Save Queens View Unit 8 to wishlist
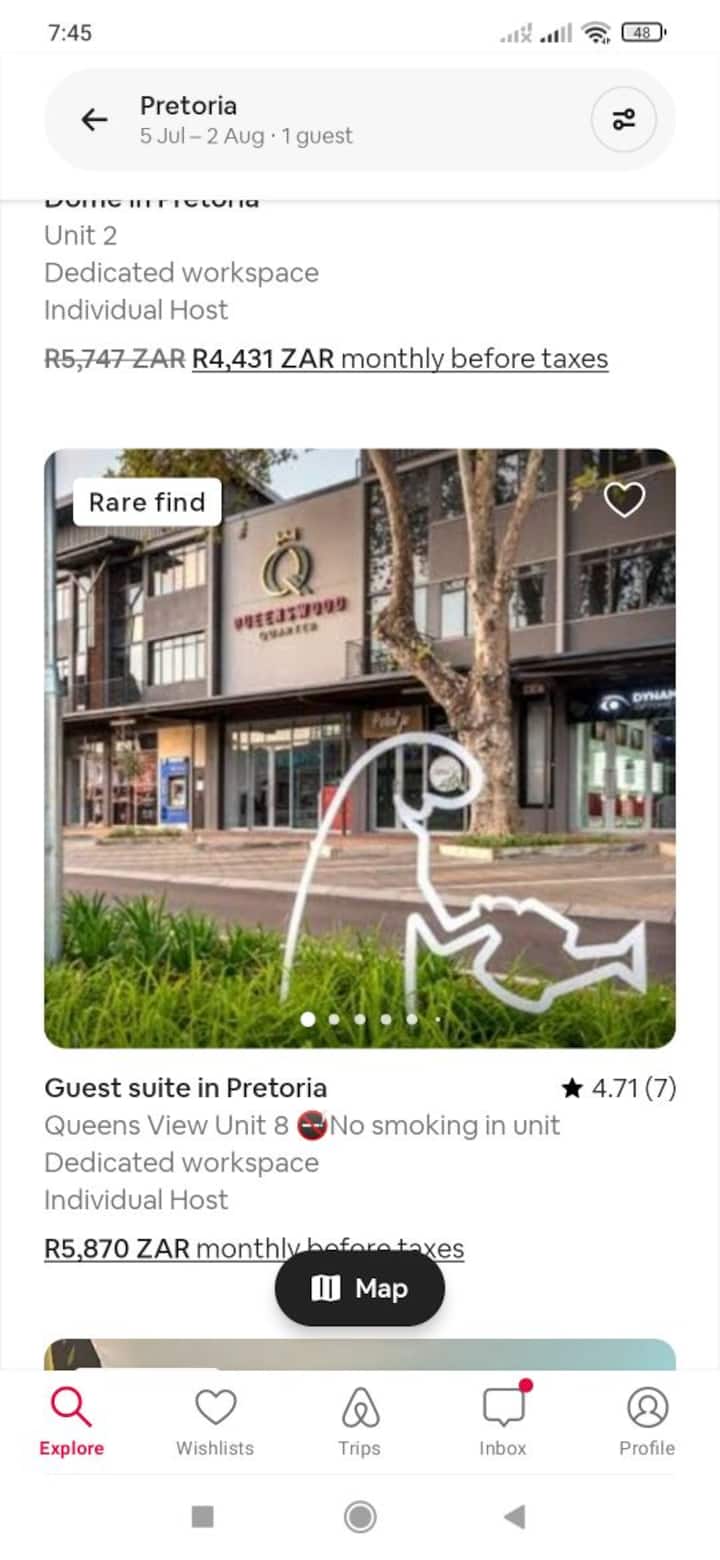Image resolution: width=720 pixels, height=1560 pixels. point(624,499)
